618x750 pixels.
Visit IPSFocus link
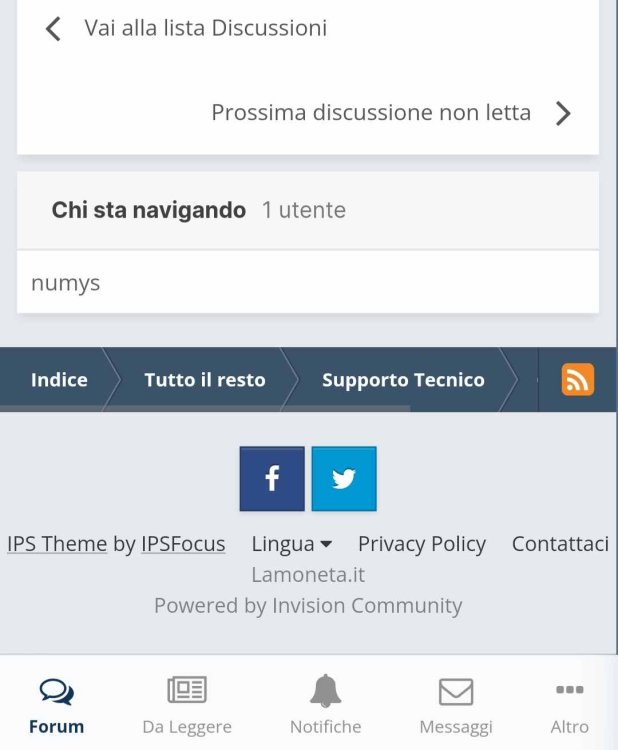tap(183, 544)
